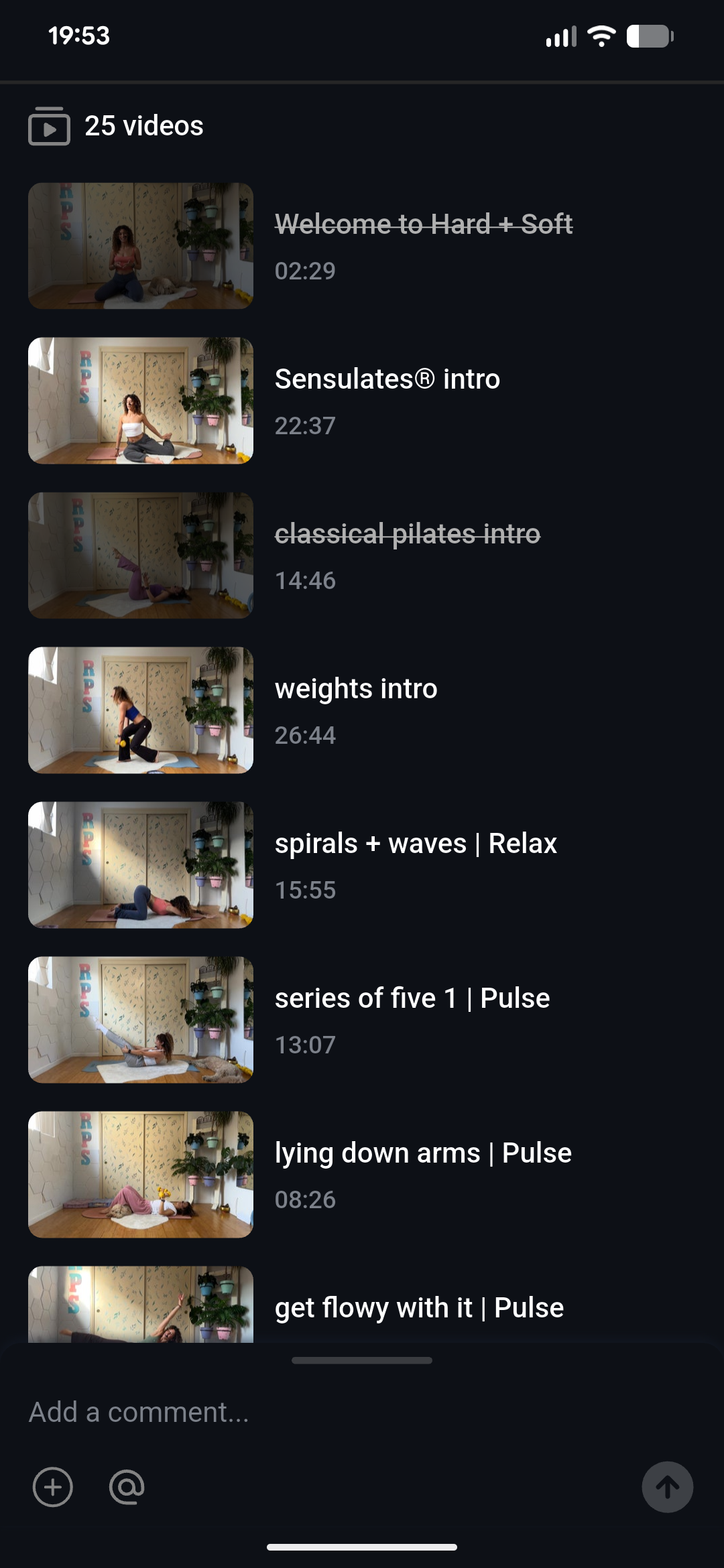Tap the Add a comment field
This screenshot has width=724, height=1568.
click(335, 1412)
